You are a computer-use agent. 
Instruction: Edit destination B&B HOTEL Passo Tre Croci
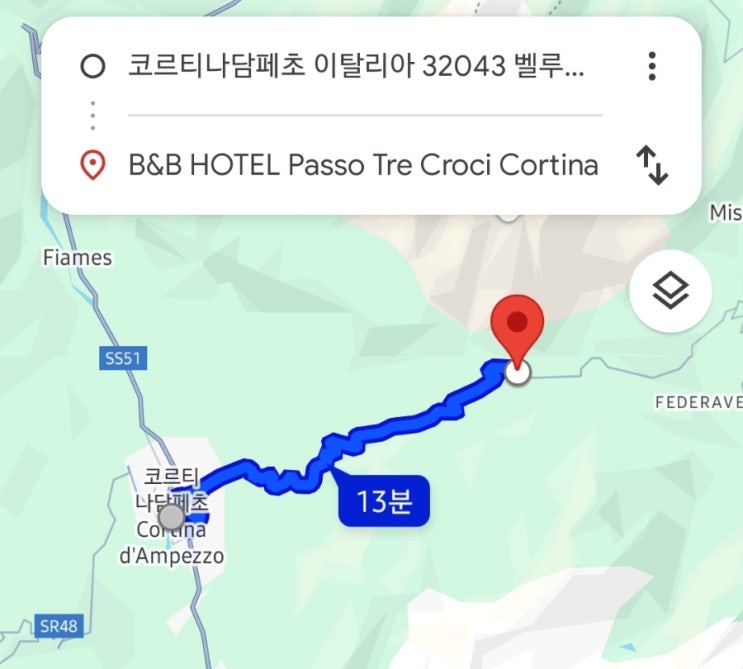pos(363,165)
